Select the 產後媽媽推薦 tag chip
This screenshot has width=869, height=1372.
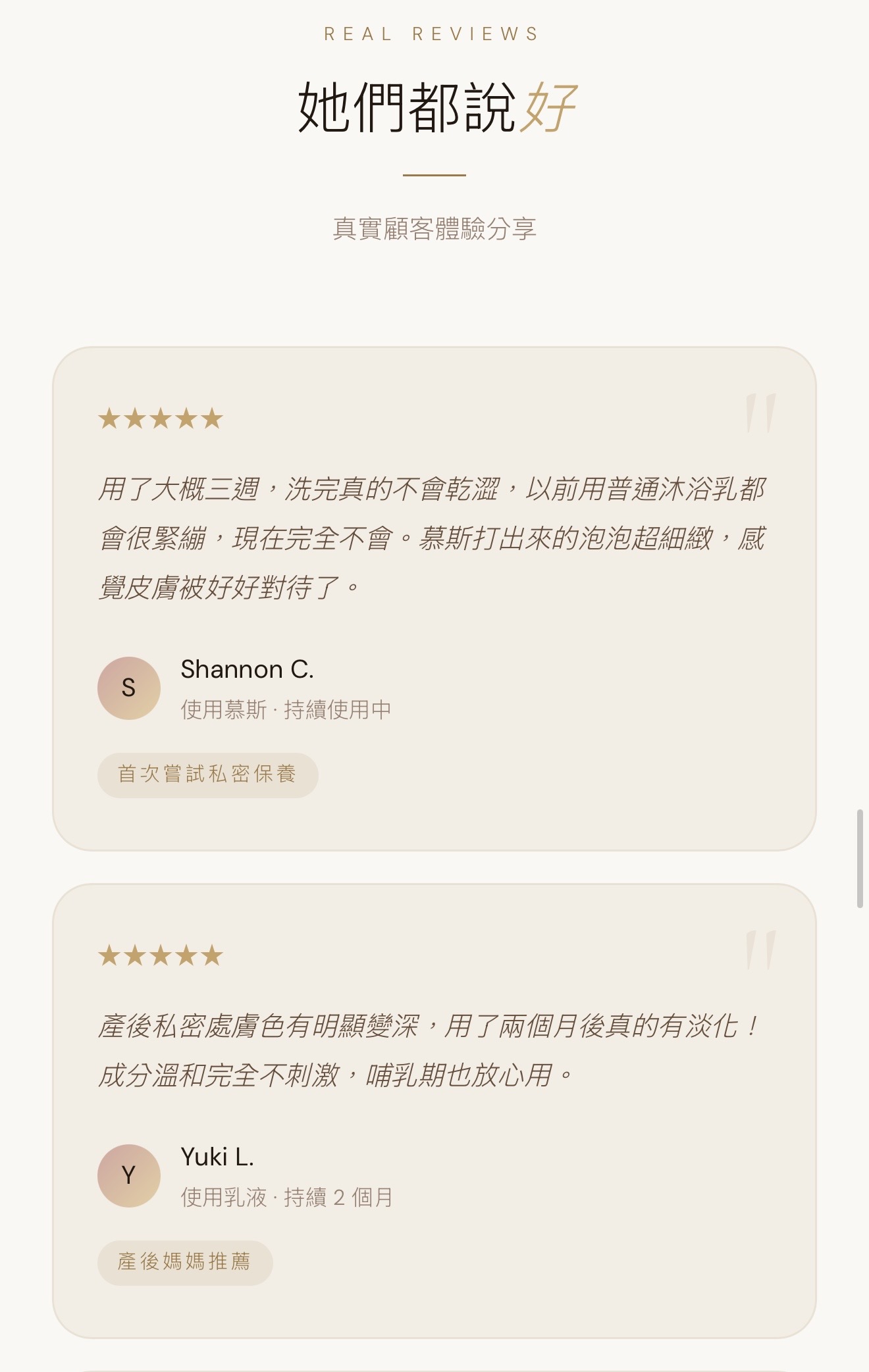tap(185, 1262)
